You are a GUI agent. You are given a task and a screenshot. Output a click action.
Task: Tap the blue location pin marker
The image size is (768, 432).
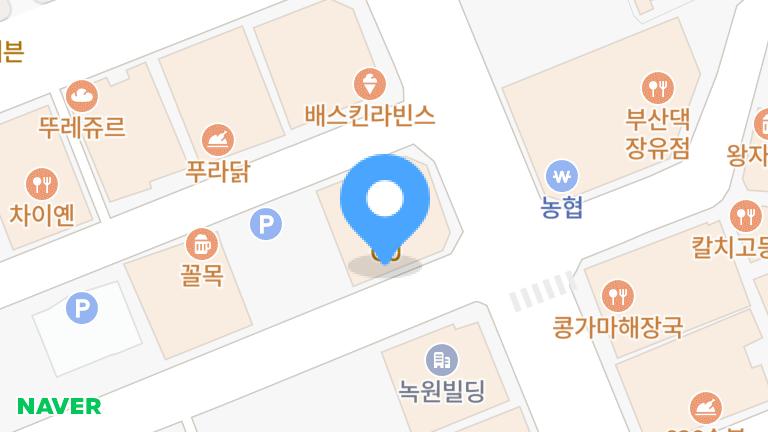[x=385, y=202]
